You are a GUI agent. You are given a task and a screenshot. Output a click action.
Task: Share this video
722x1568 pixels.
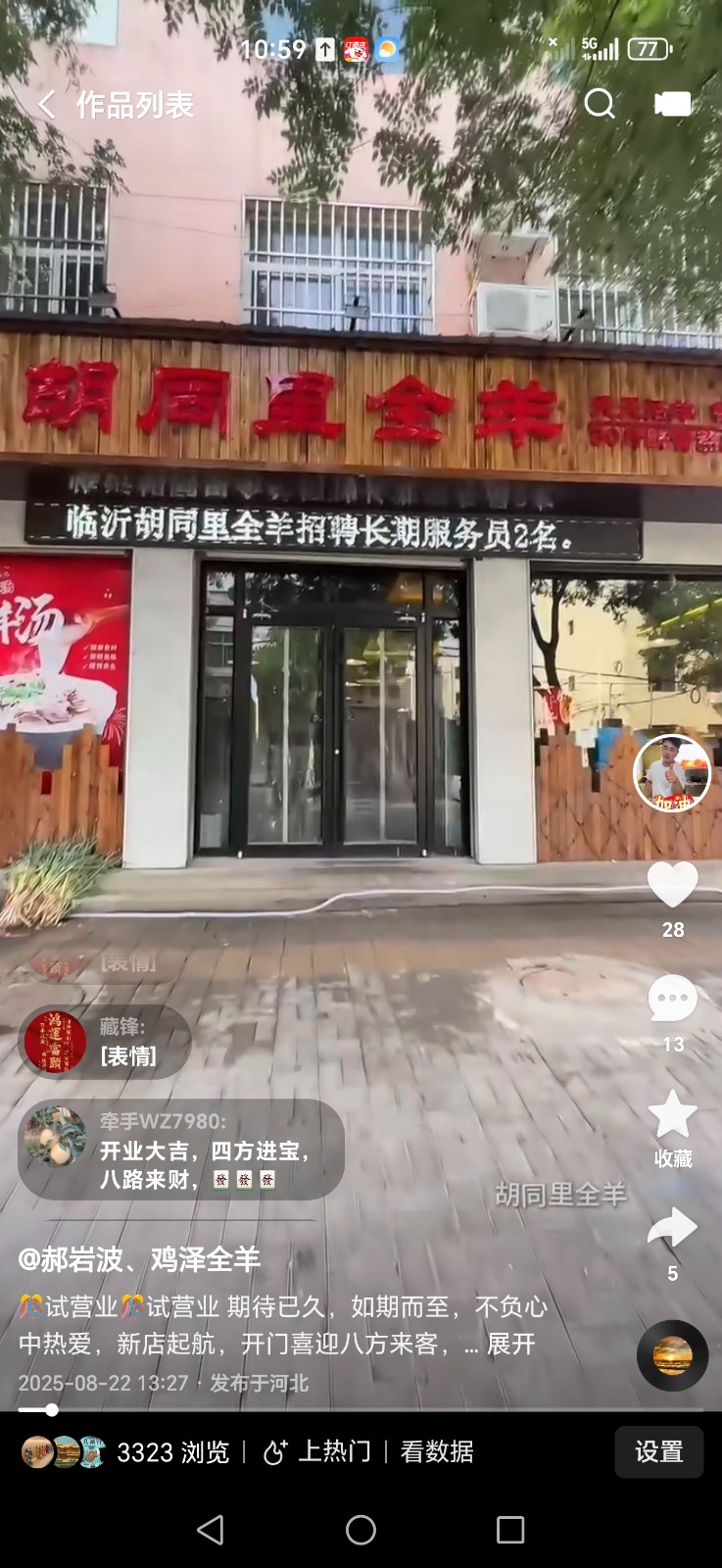pyautogui.click(x=672, y=1229)
